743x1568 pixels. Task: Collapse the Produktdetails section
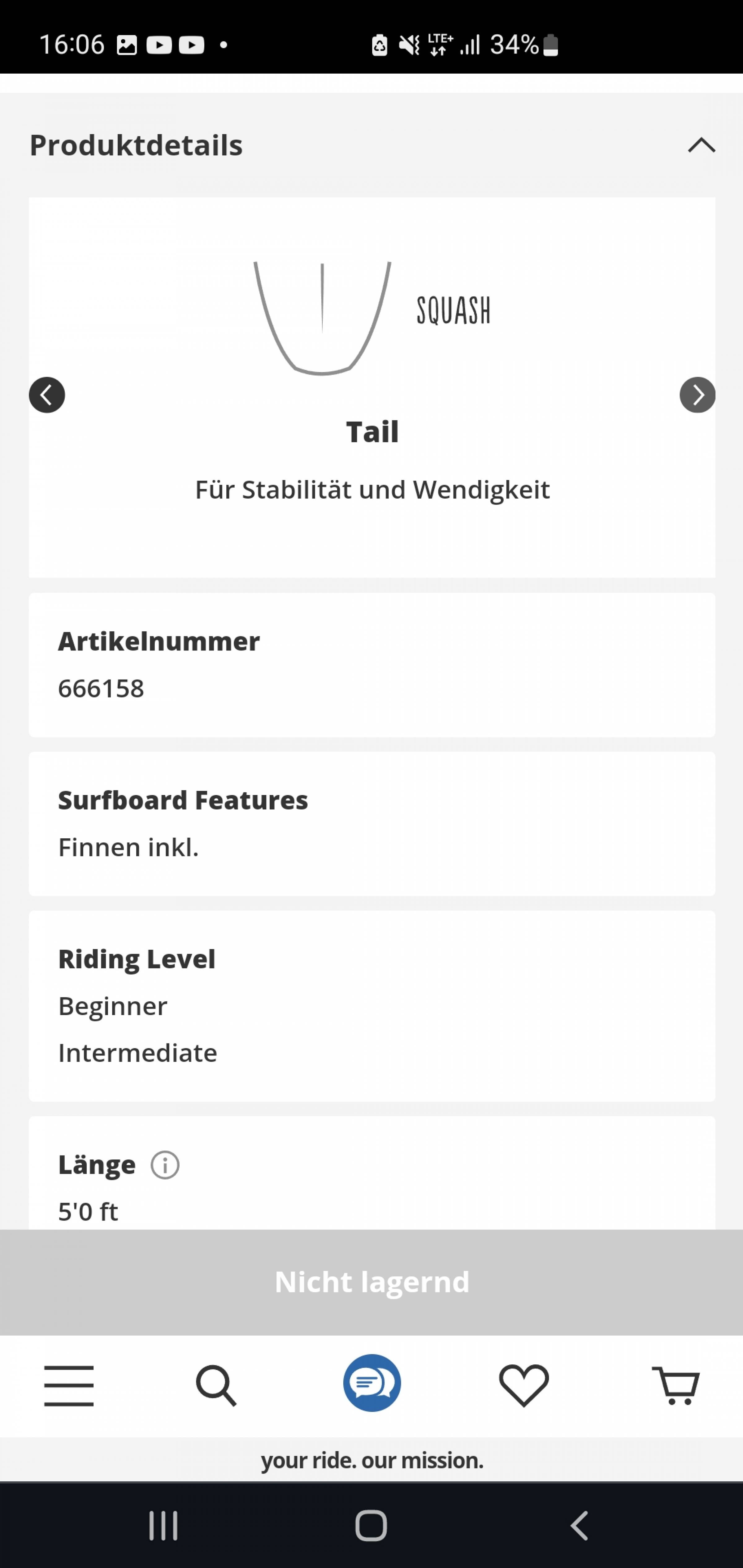701,145
